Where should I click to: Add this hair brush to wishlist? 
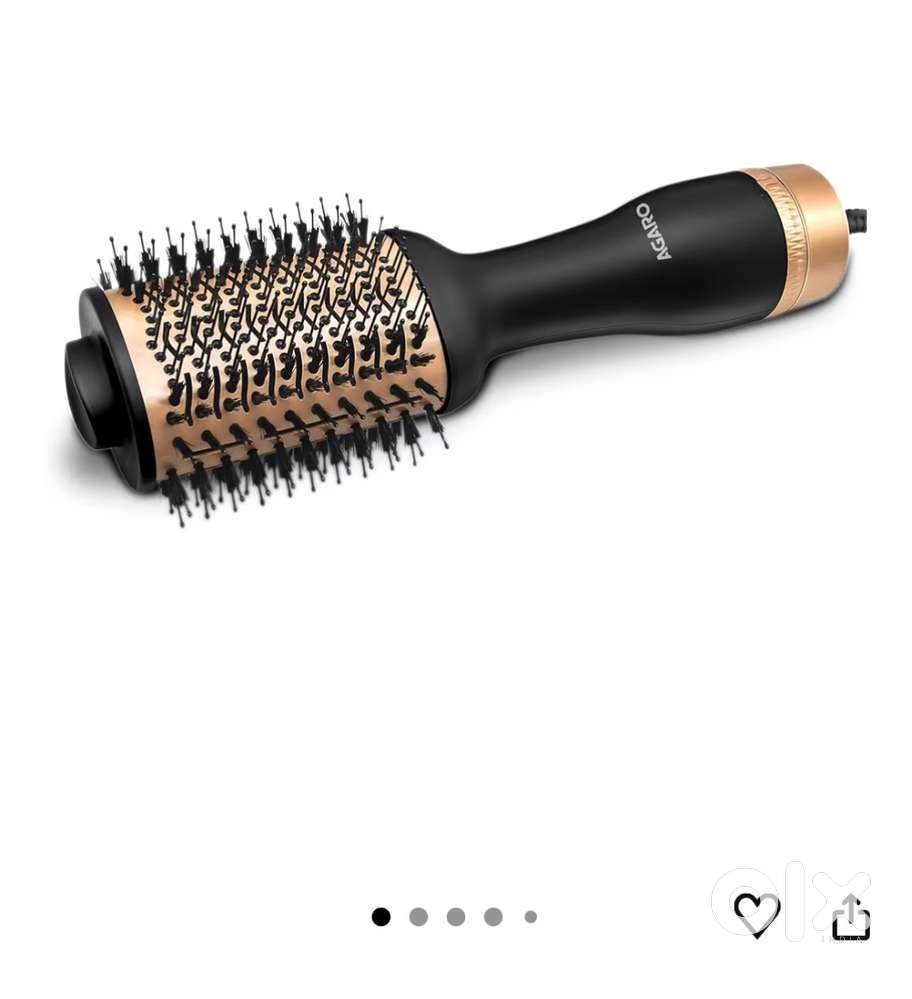[756, 912]
